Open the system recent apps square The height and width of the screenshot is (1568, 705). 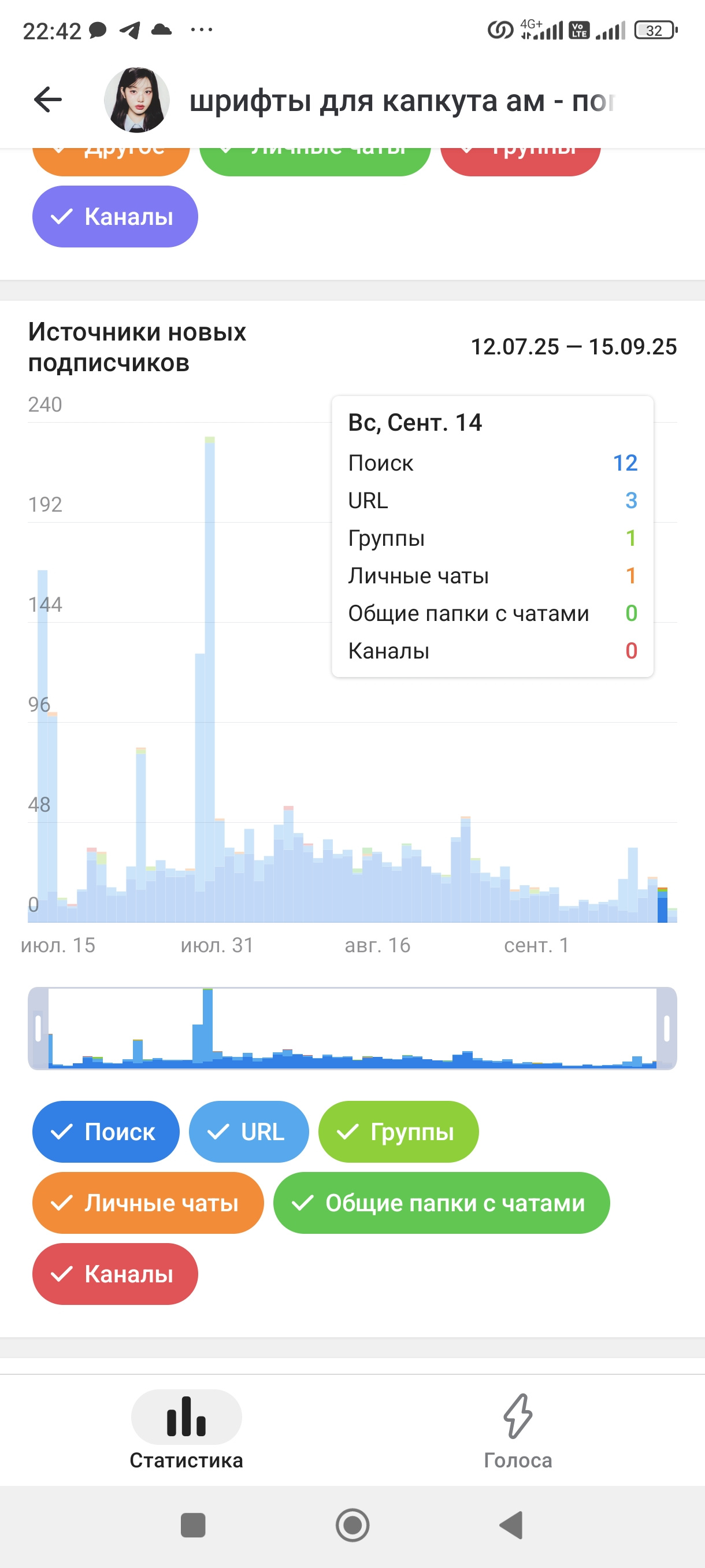[x=193, y=1525]
